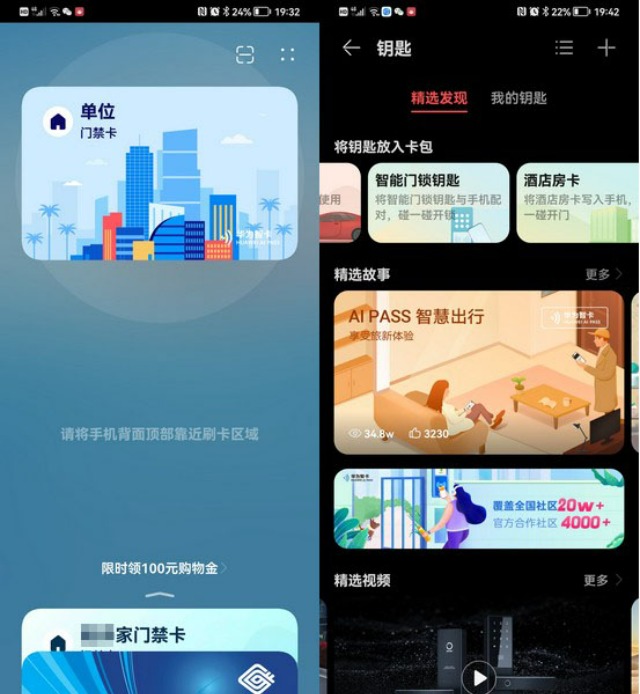The width and height of the screenshot is (640, 694).
Task: Switch to the 我的钥匙 tab
Action: coord(518,98)
